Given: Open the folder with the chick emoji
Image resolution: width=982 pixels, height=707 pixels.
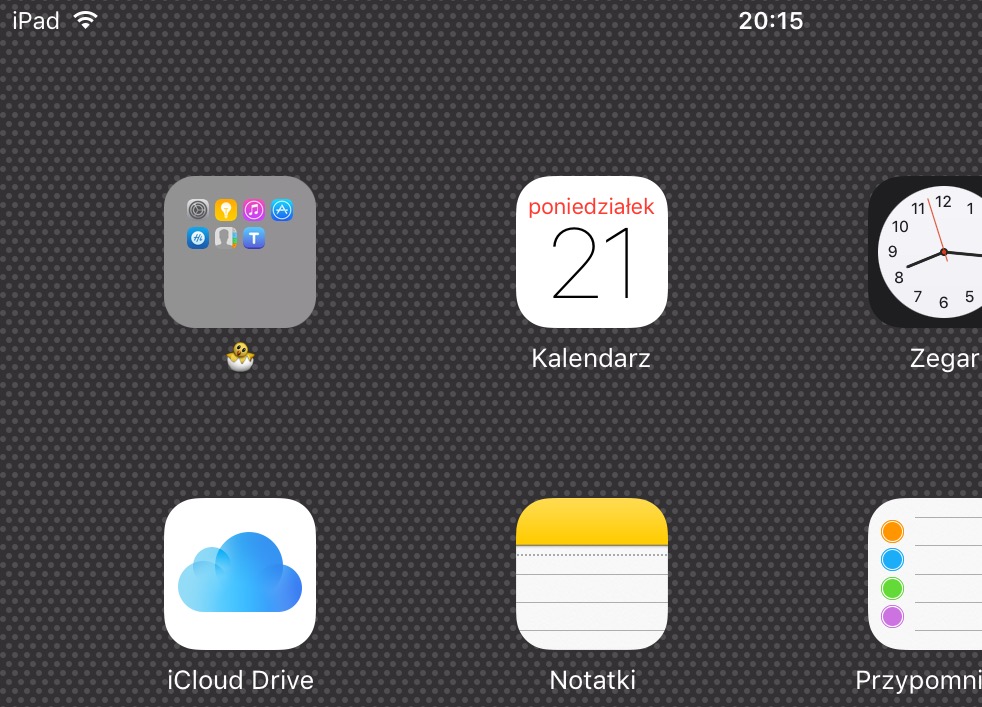Looking at the screenshot, I should point(240,252).
